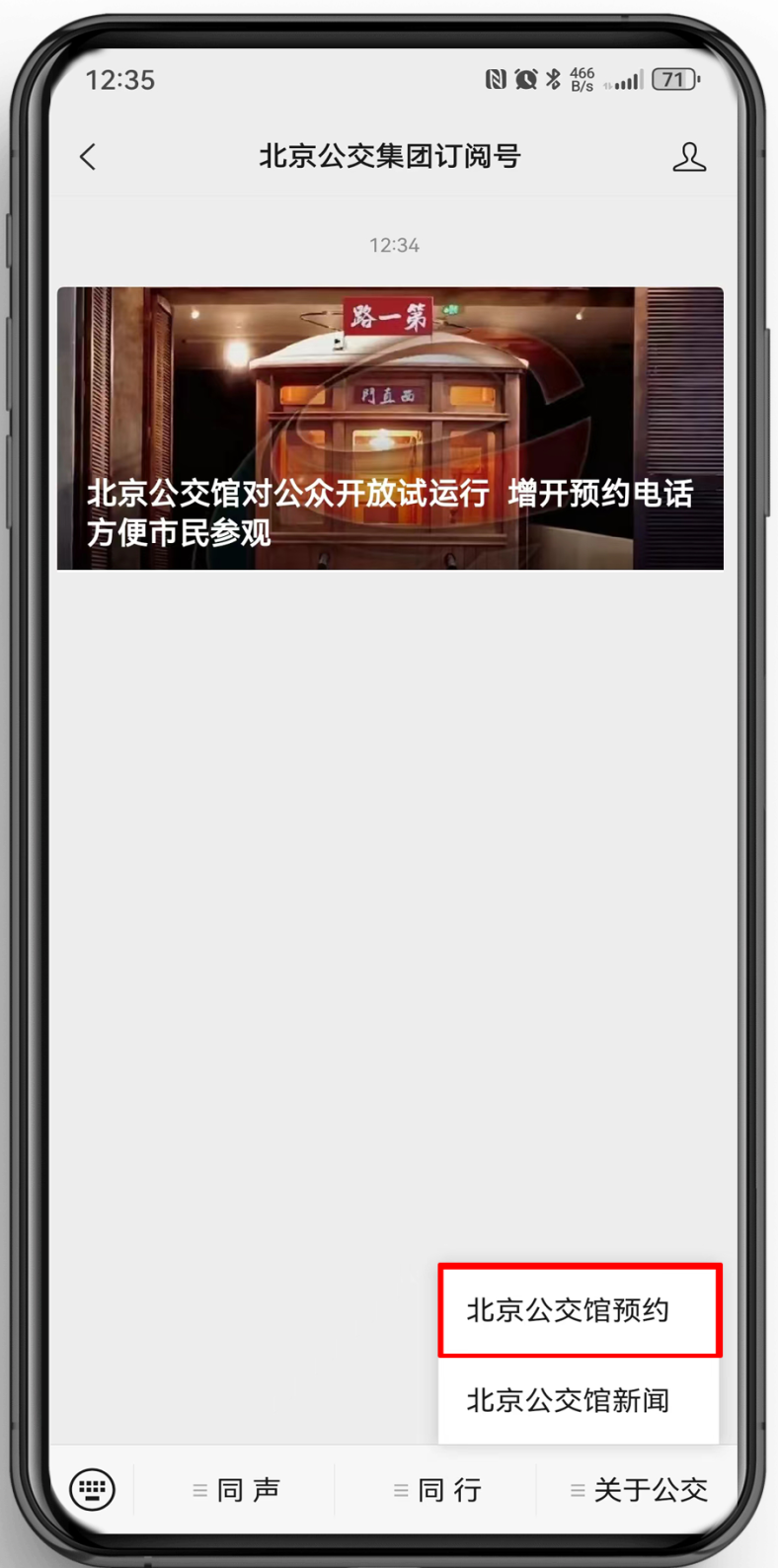The width and height of the screenshot is (778, 1568).
Task: Open the 同声 menu
Action: click(x=237, y=1490)
